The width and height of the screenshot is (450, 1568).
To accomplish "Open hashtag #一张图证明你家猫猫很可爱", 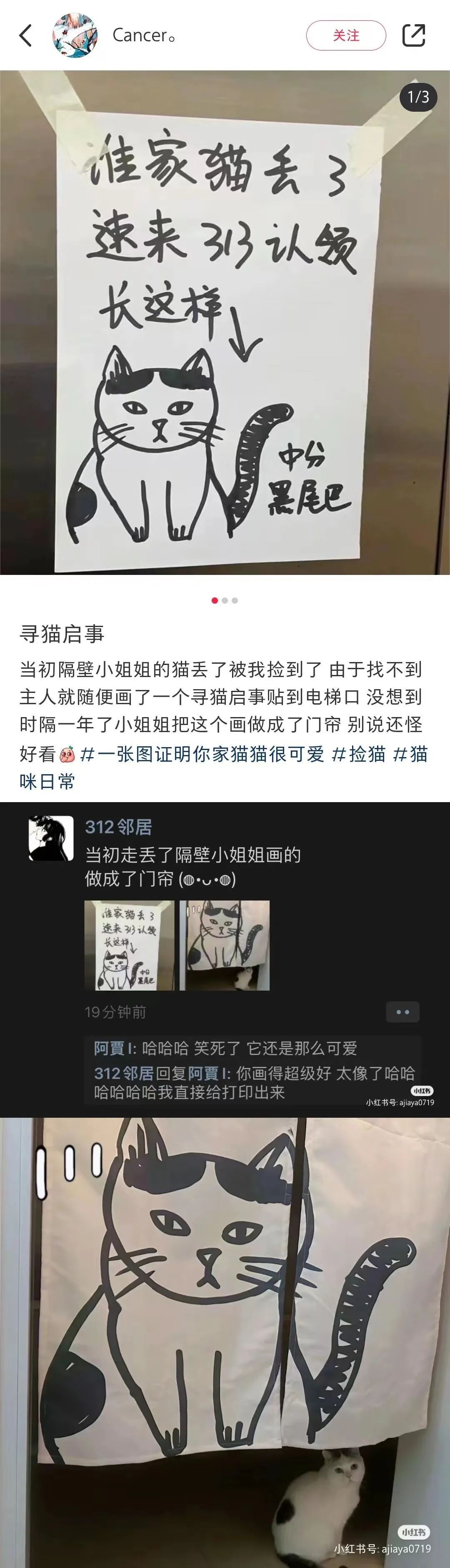I will pos(202,754).
